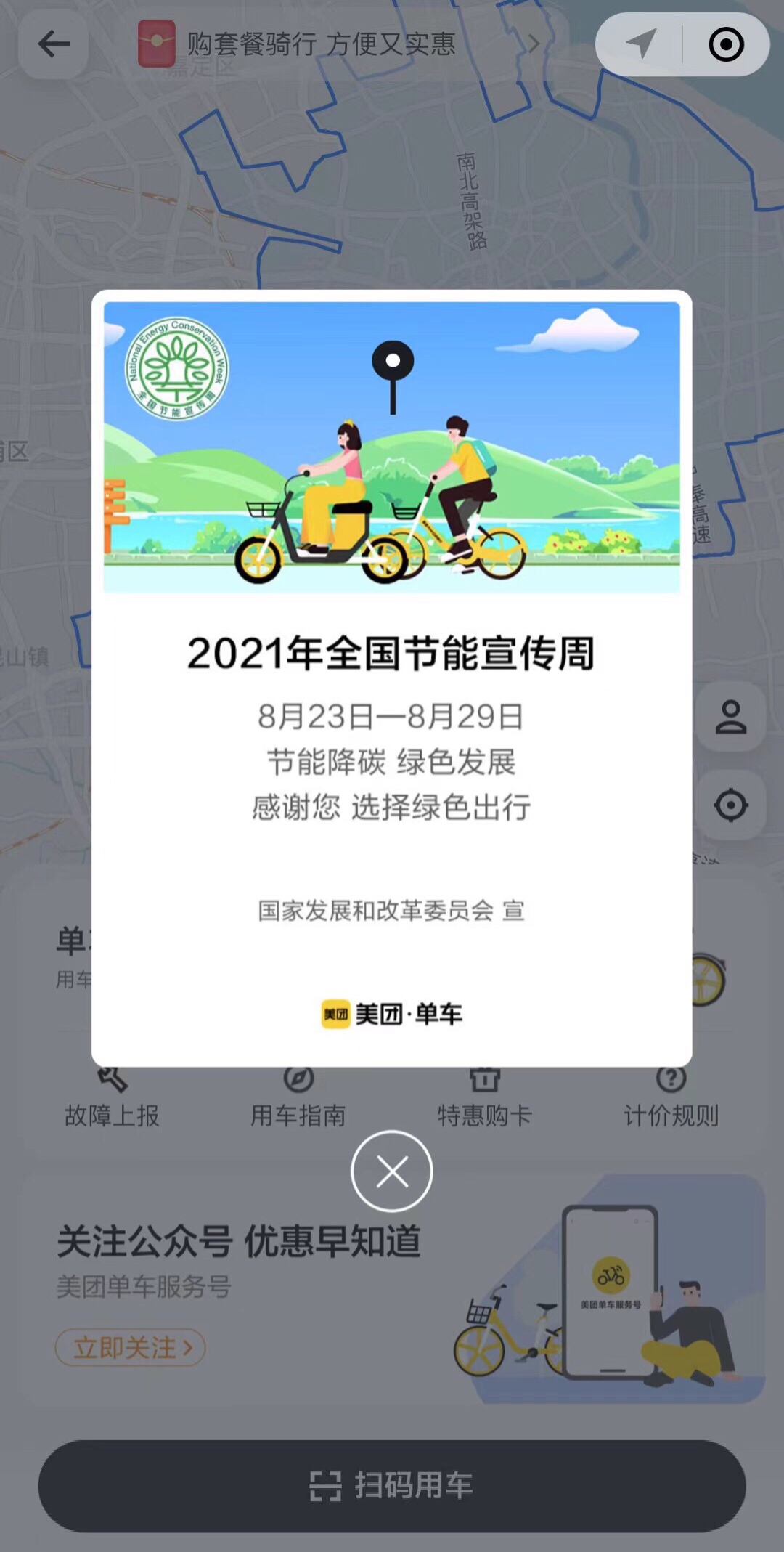The width and height of the screenshot is (784, 1552).
Task: Open 故障上报 fault reporting
Action: pos(112,1099)
